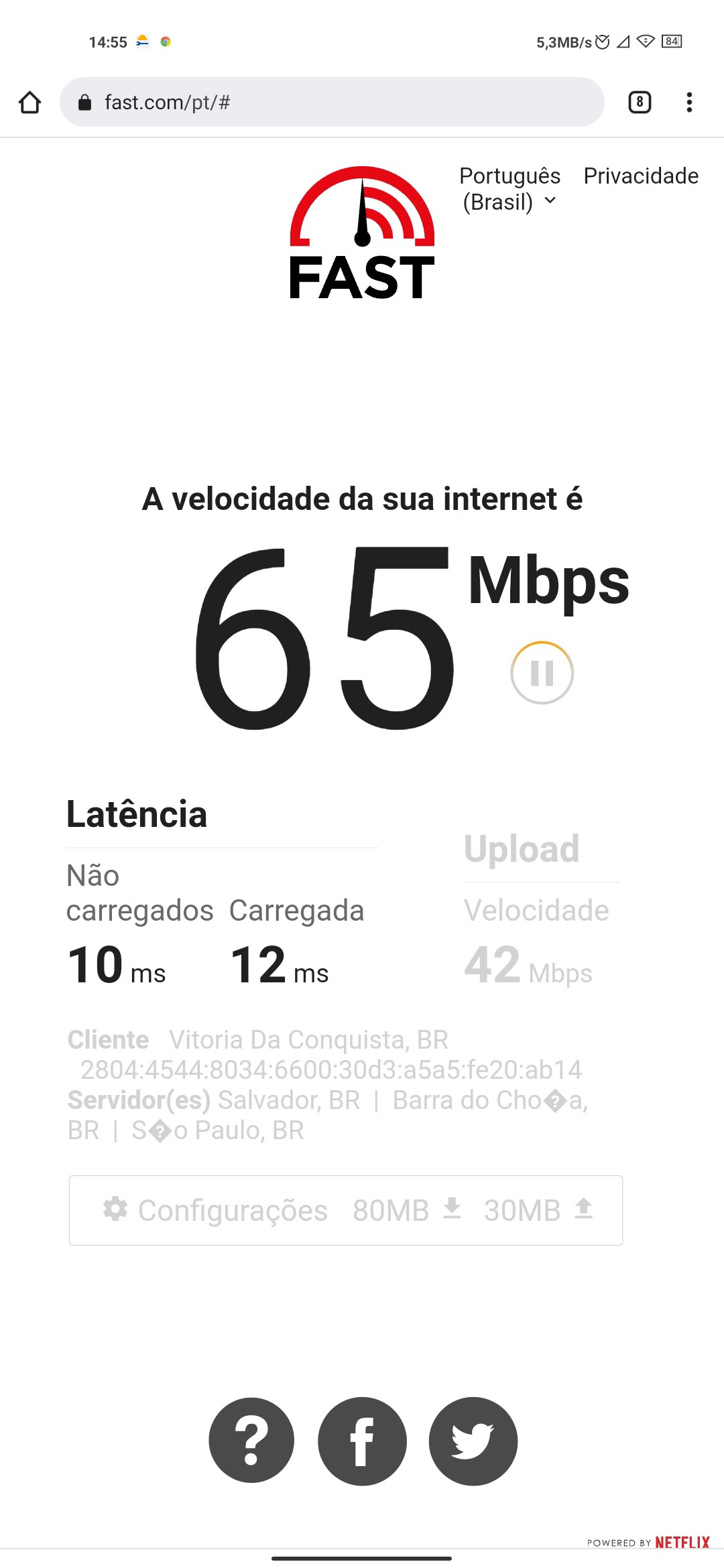
Task: Expand the Português (Brasil) language dropdown
Action: [510, 189]
